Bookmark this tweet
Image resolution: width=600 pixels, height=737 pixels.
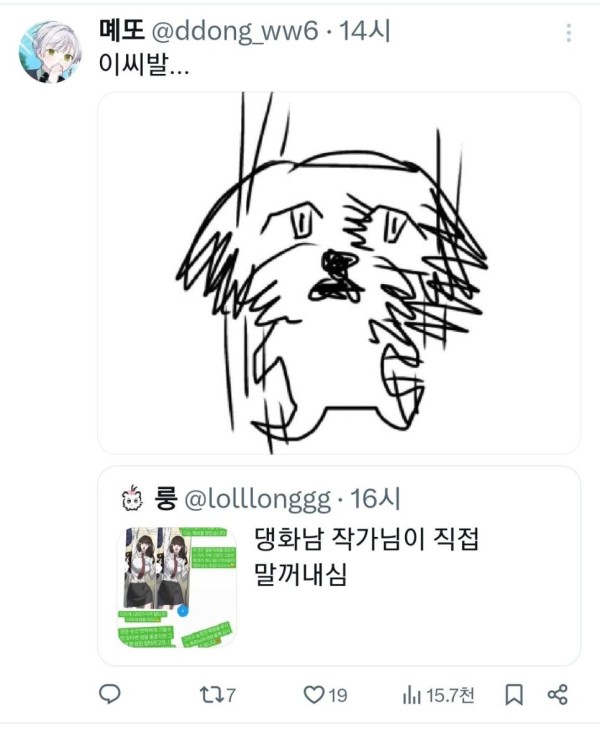pos(514,694)
